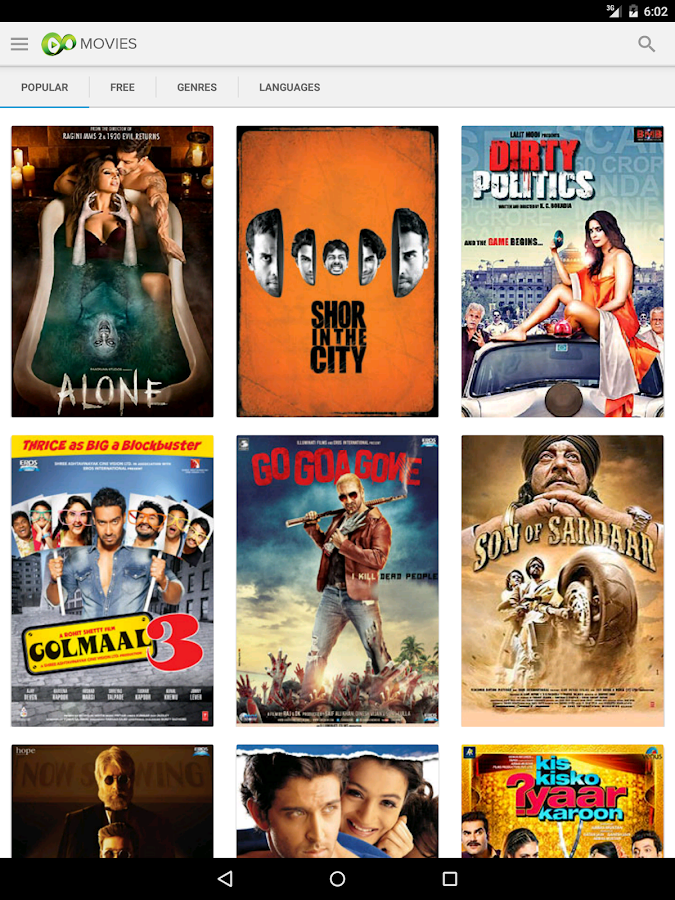The image size is (675, 900).
Task: Open the Kis Kisko Pyaar Karoon movie
Action: tap(562, 801)
